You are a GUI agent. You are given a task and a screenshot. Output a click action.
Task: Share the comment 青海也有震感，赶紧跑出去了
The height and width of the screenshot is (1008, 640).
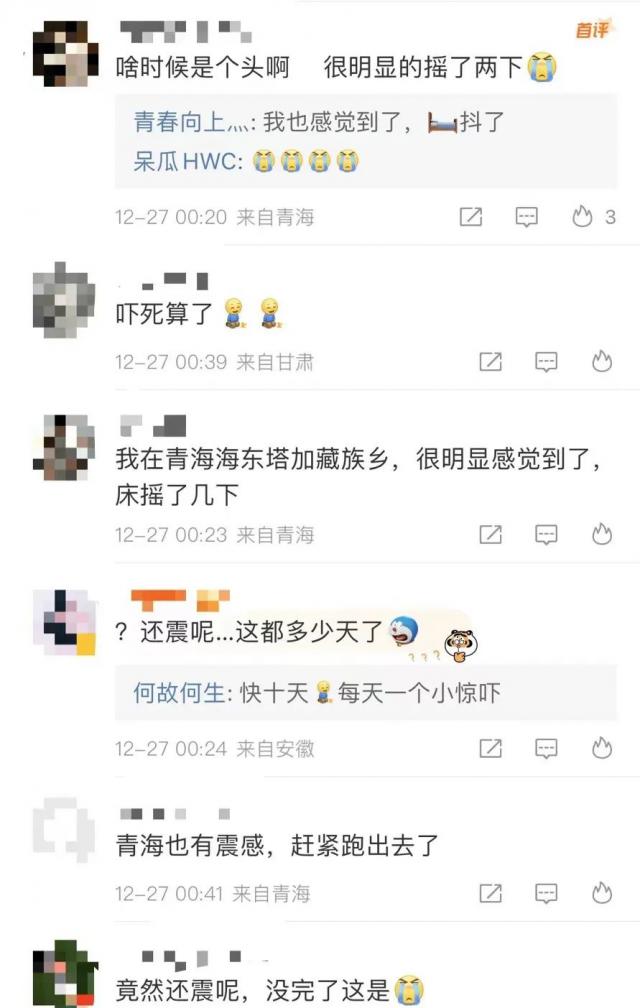490,892
